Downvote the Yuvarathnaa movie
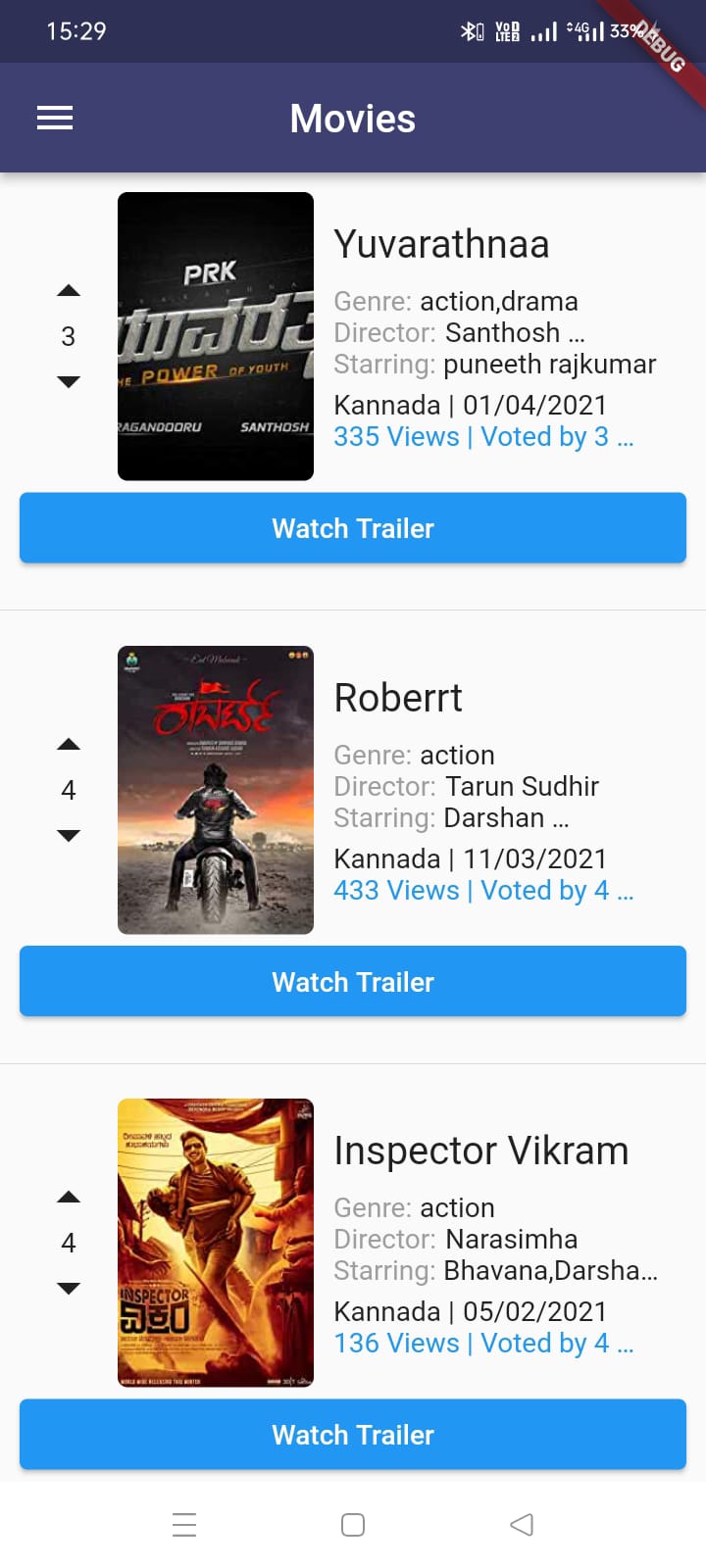This screenshot has width=706, height=1568. tap(69, 381)
